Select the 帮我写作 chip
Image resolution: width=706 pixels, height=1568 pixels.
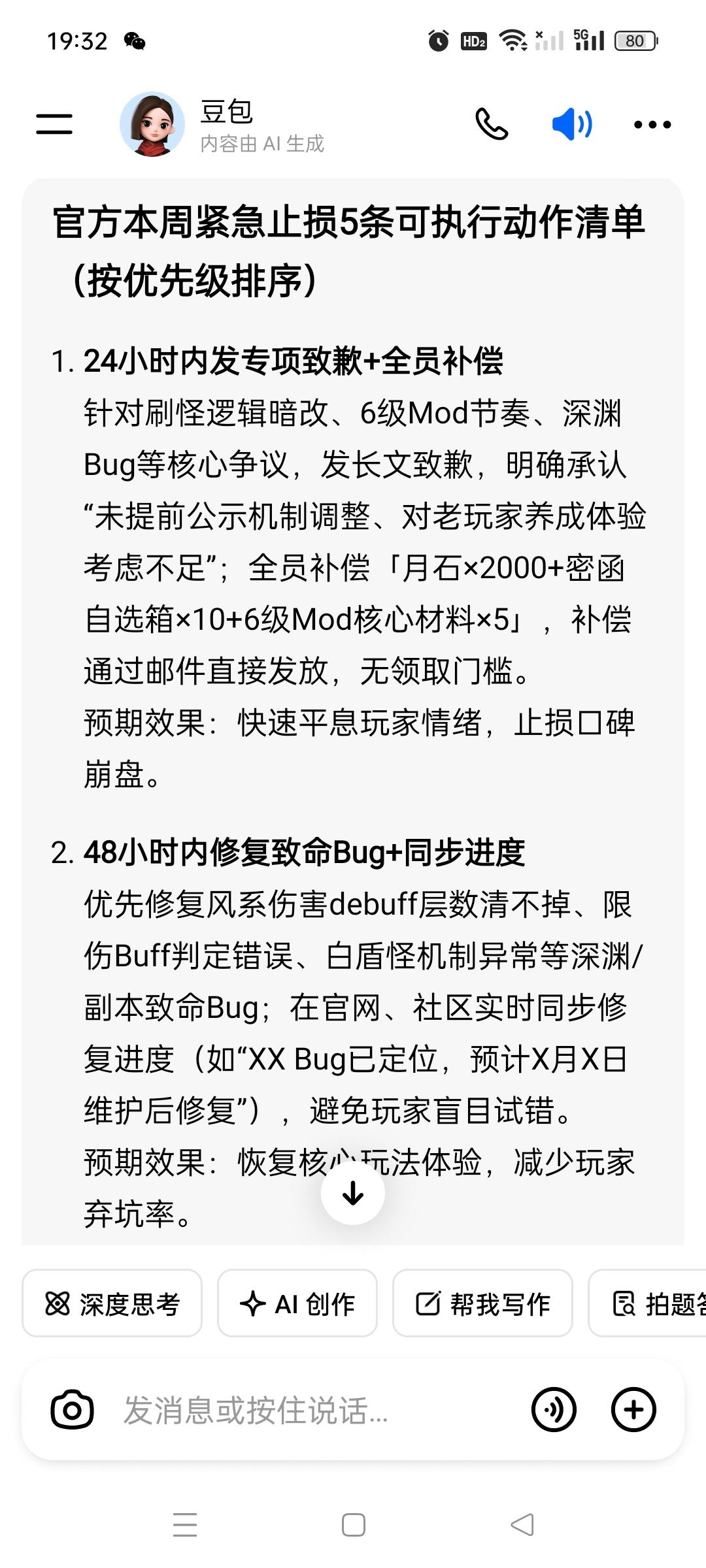(482, 1304)
